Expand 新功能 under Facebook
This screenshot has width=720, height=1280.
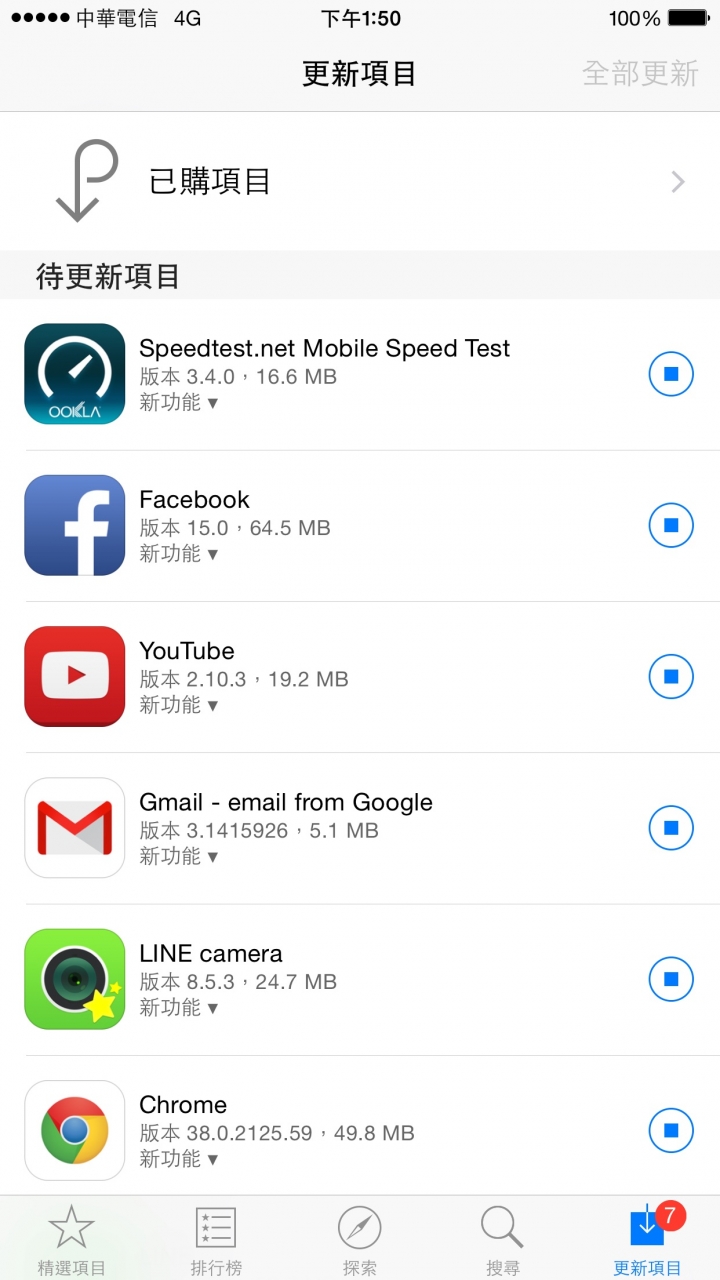pos(179,554)
